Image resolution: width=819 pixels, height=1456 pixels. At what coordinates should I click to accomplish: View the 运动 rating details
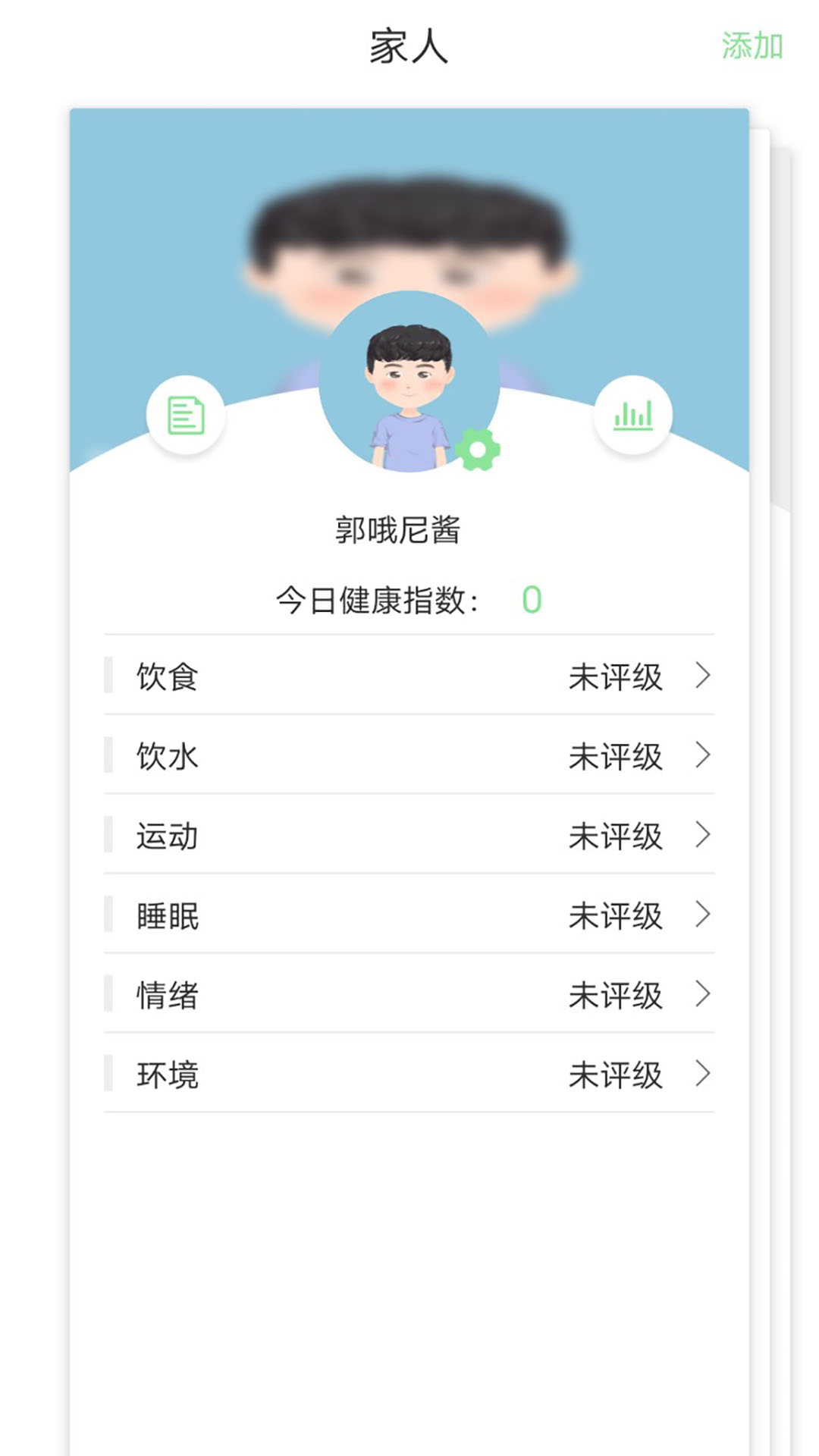pyautogui.click(x=409, y=835)
